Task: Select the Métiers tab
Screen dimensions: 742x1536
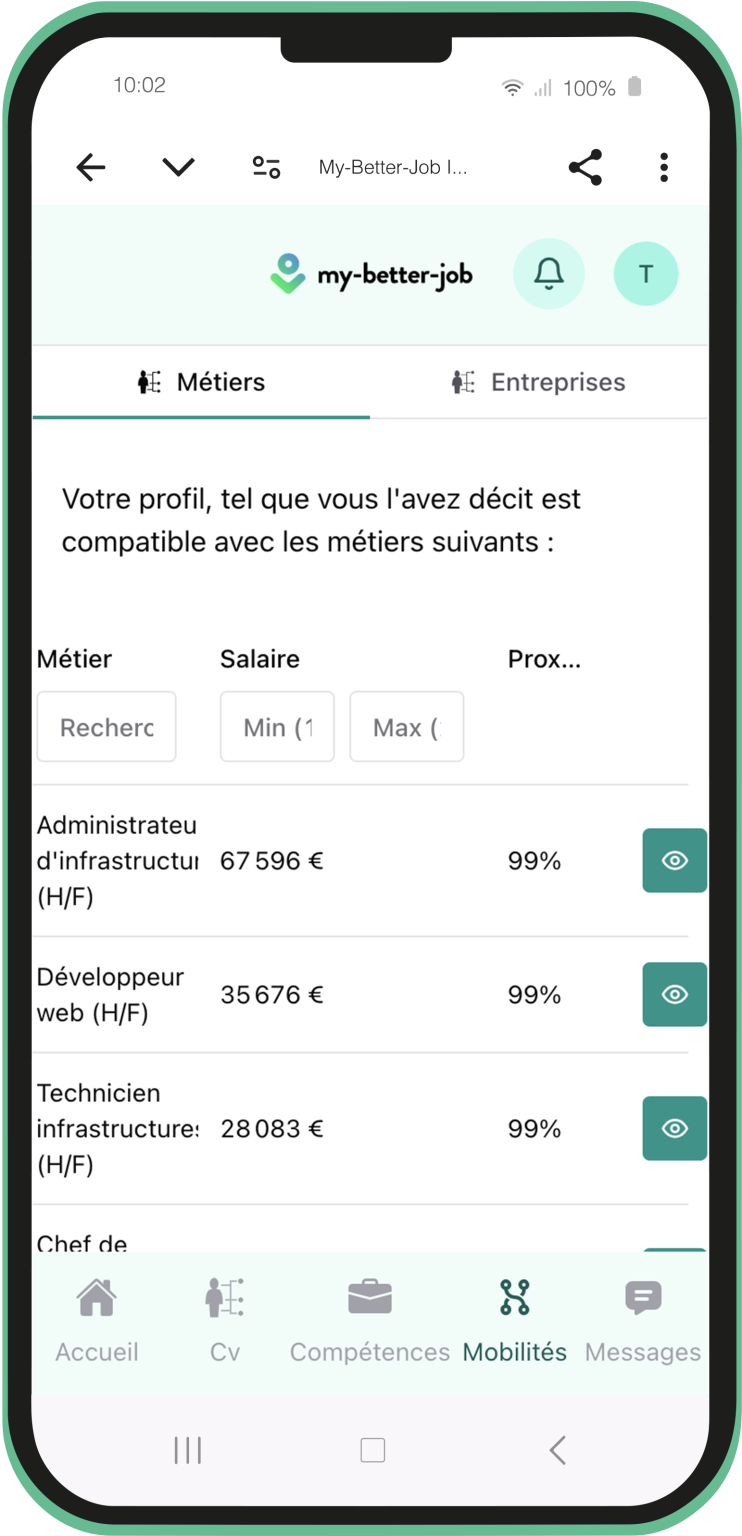Action: click(x=201, y=382)
